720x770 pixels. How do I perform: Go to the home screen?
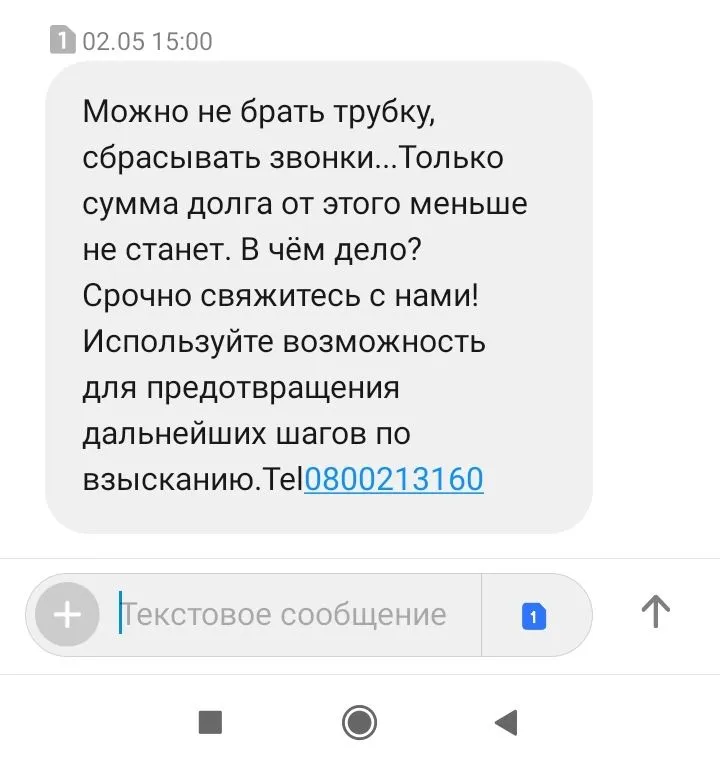(360, 722)
